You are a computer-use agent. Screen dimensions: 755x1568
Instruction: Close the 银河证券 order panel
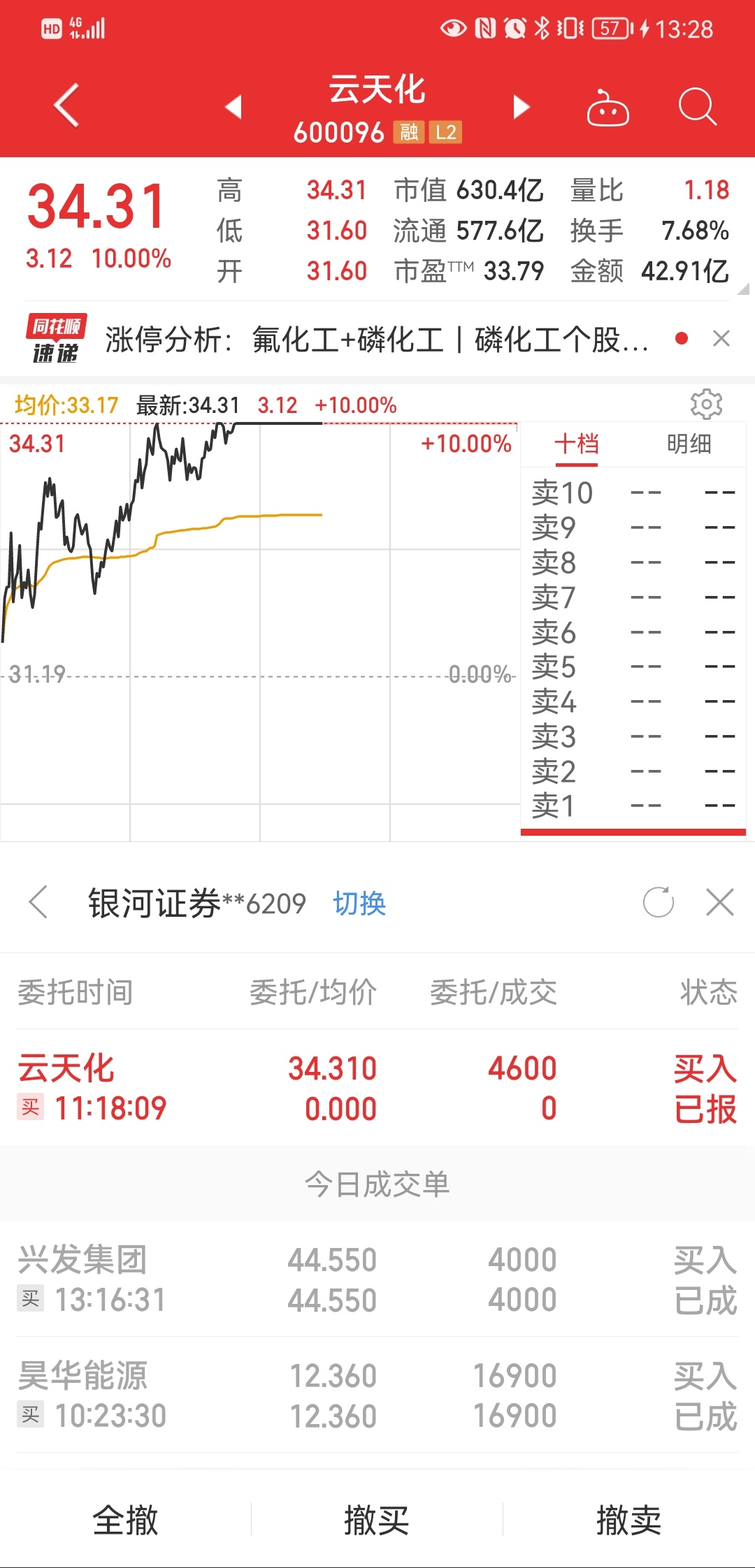tap(720, 902)
